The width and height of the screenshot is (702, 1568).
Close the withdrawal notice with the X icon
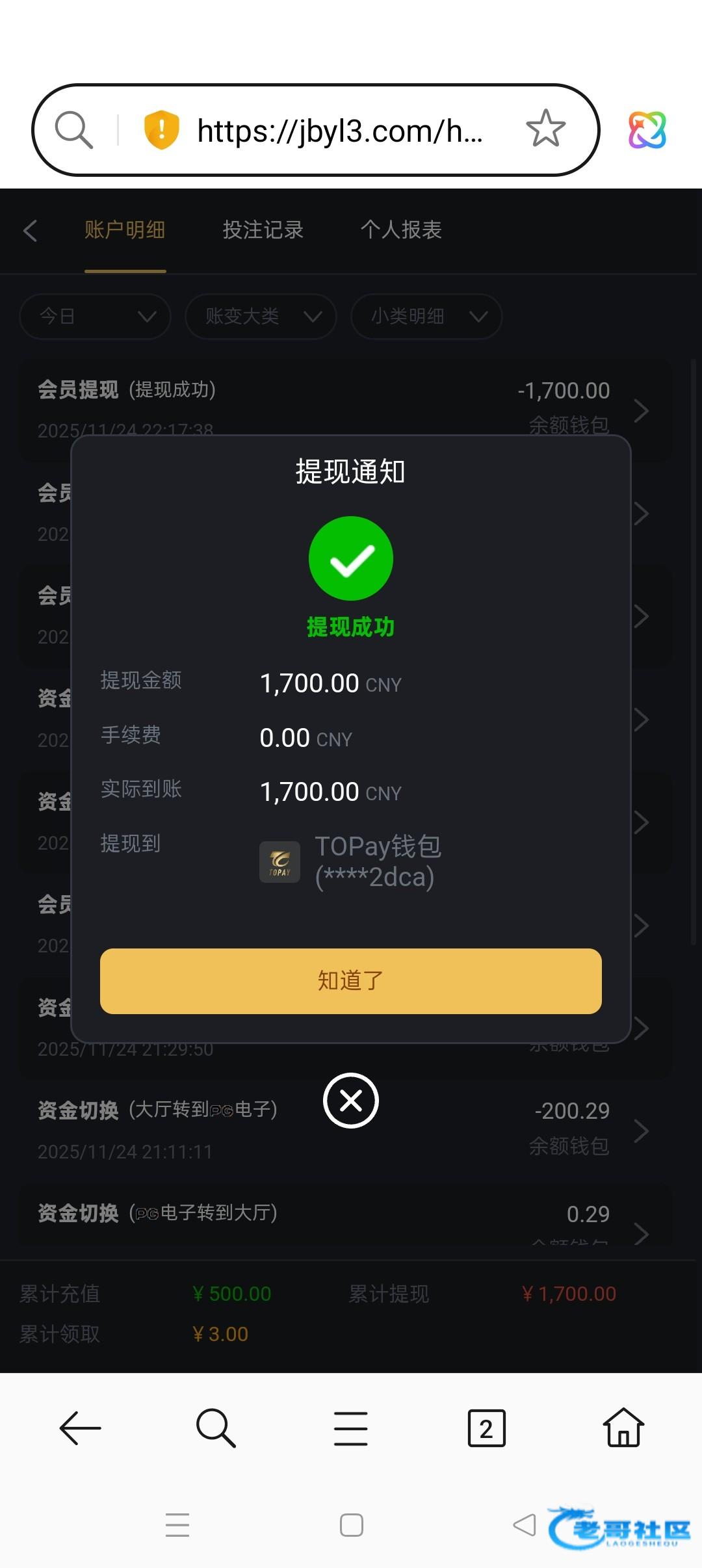pos(350,1101)
